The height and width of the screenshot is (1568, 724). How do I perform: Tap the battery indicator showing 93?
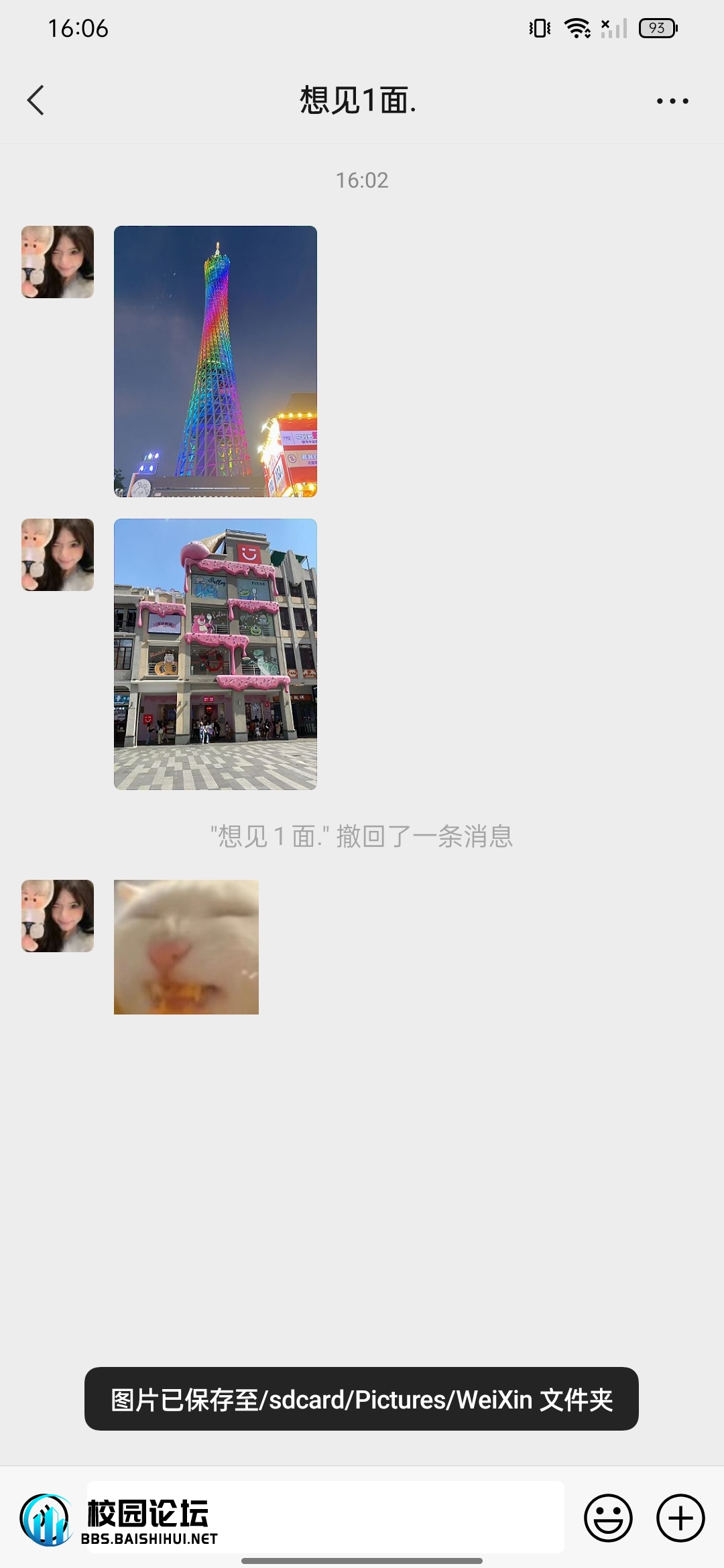pos(656,28)
